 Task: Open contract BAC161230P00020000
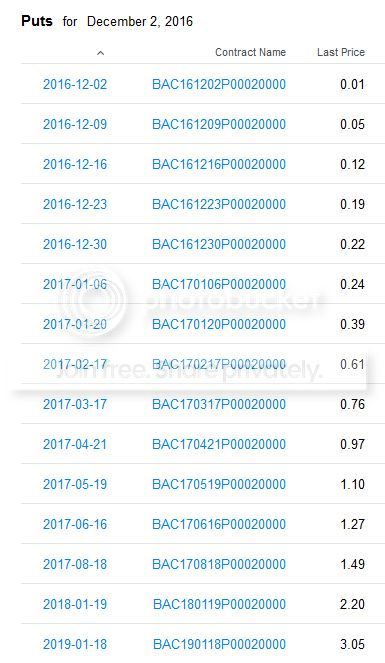[x=219, y=244]
